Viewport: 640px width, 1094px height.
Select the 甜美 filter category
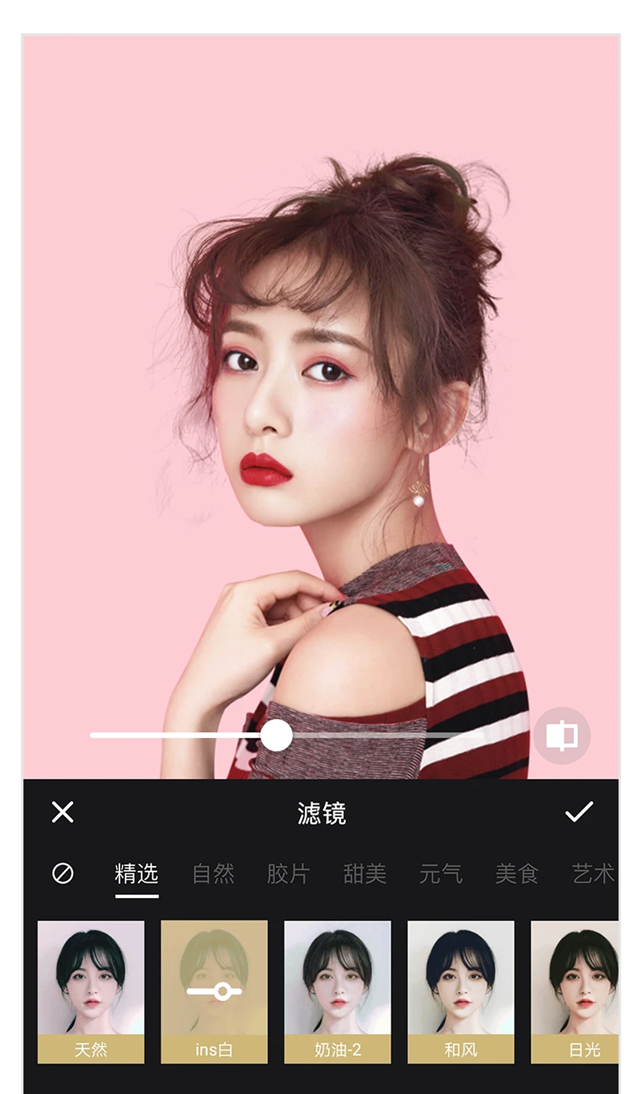364,873
